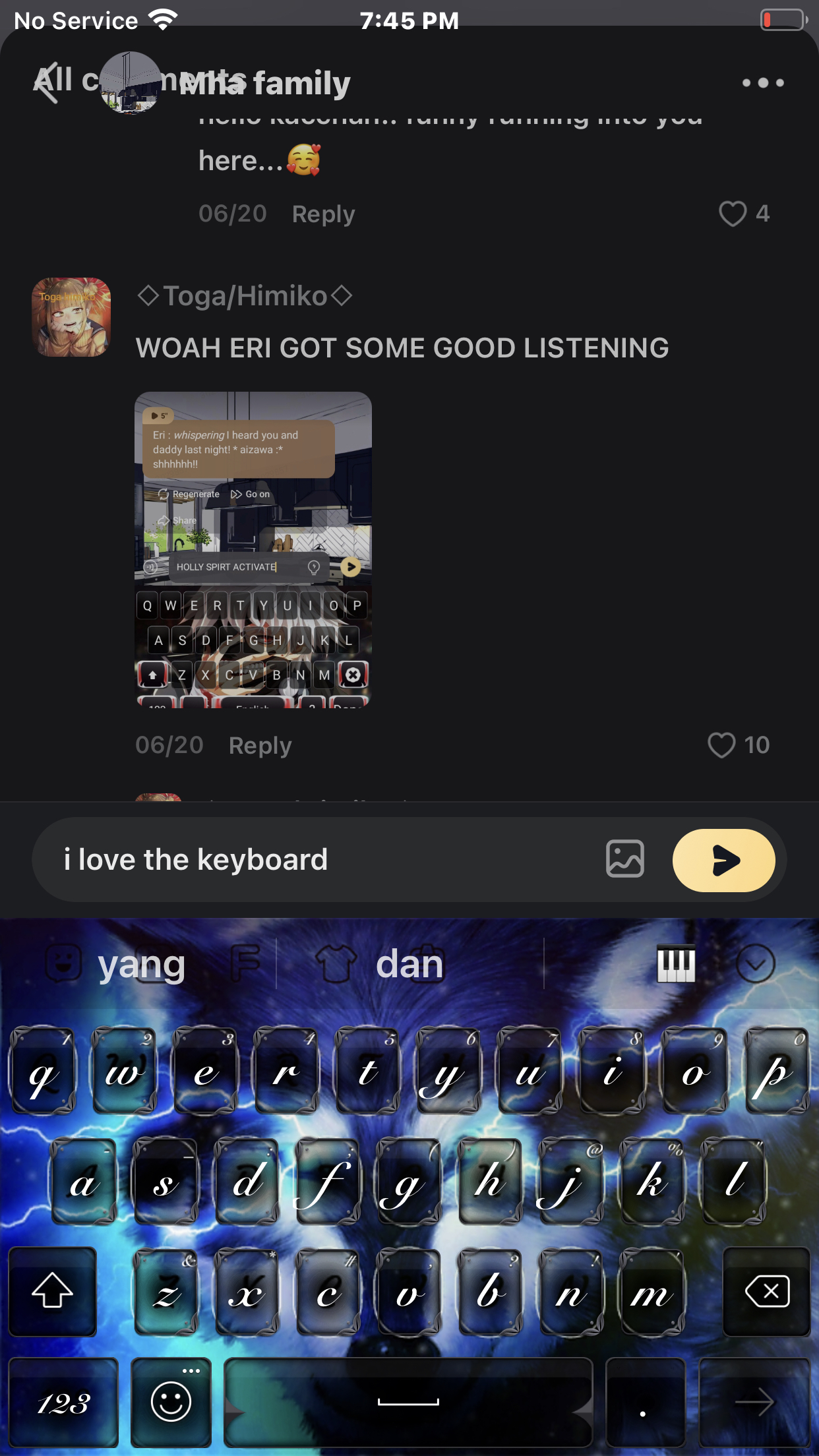Open Toga/Himiko's profile avatar
This screenshot has height=1456, width=819.
(x=71, y=317)
